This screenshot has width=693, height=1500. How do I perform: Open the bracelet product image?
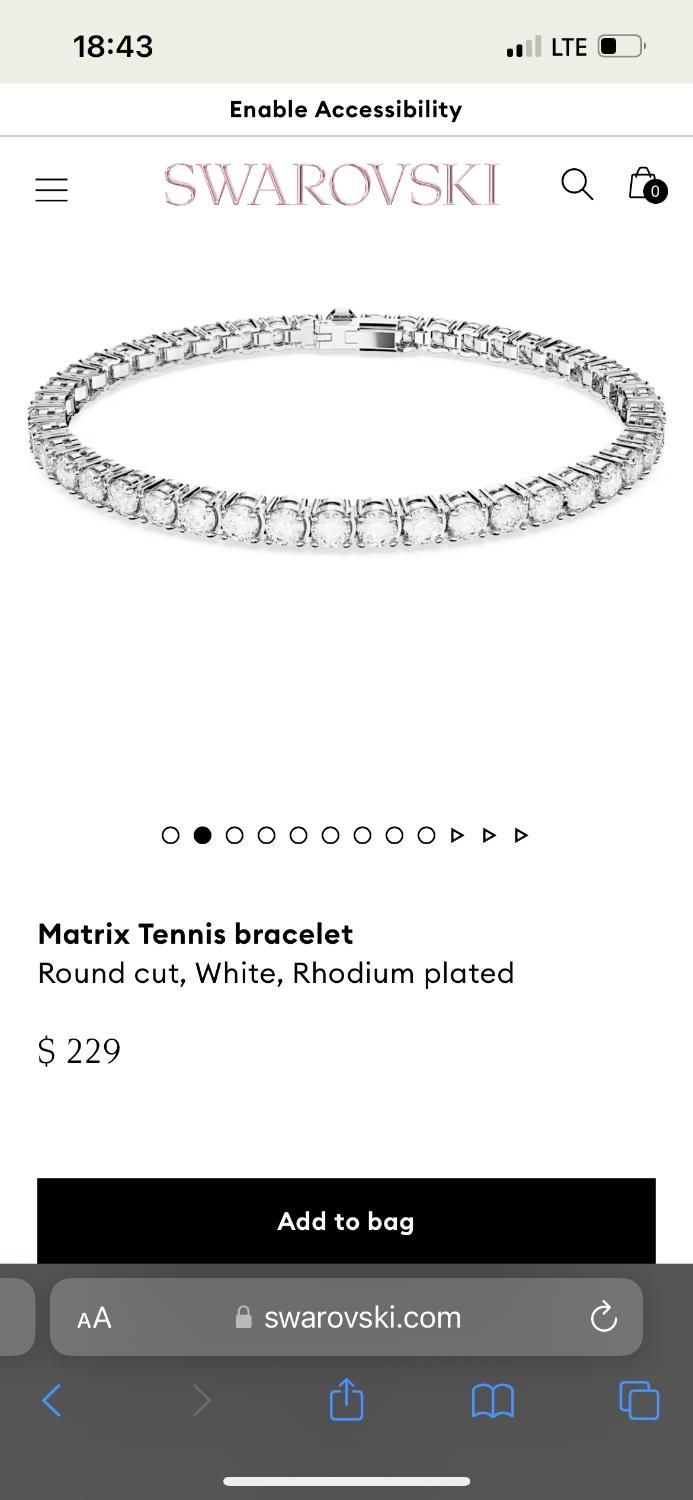[x=346, y=430]
